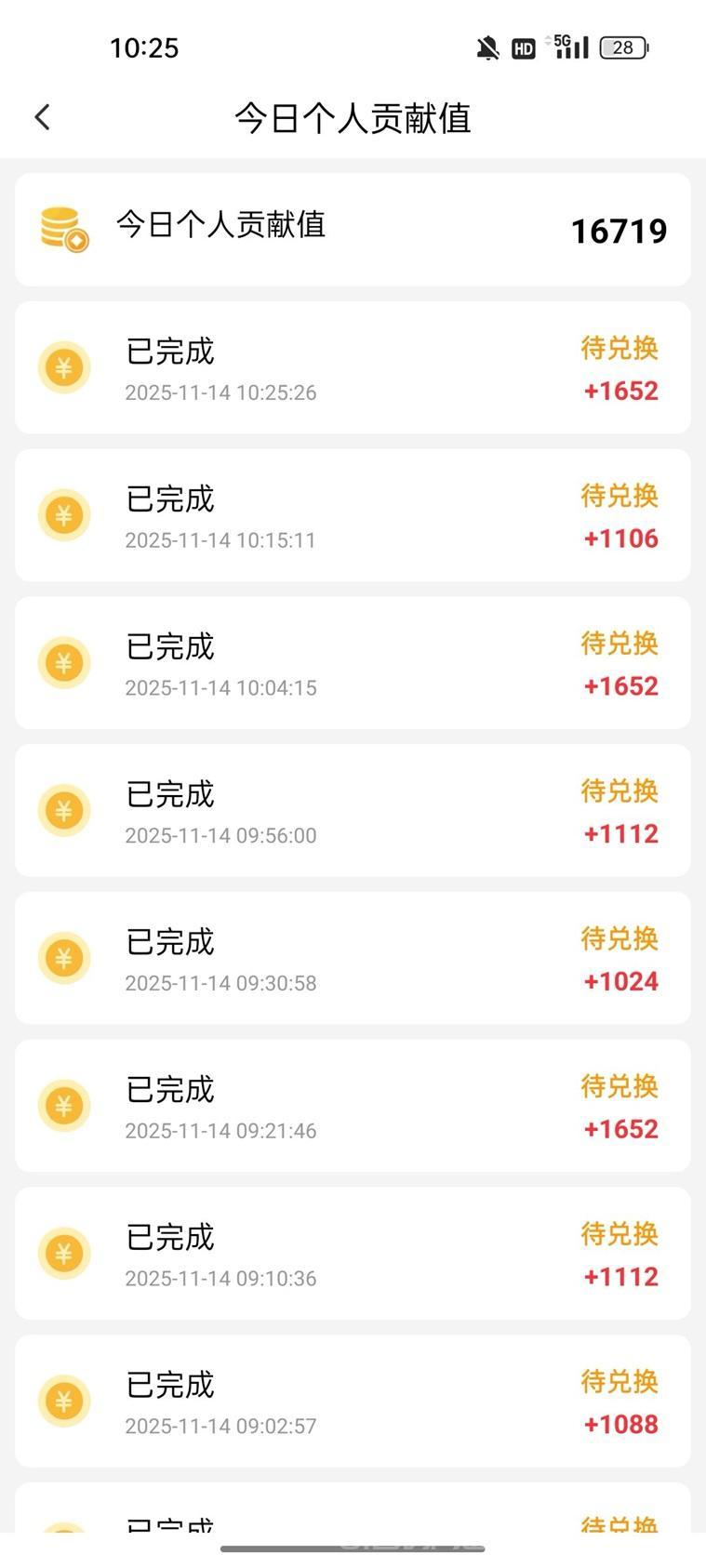Tap 待兑换 on the +1652 entry at 10:04:15
Screen dimensions: 706x1568
click(619, 643)
